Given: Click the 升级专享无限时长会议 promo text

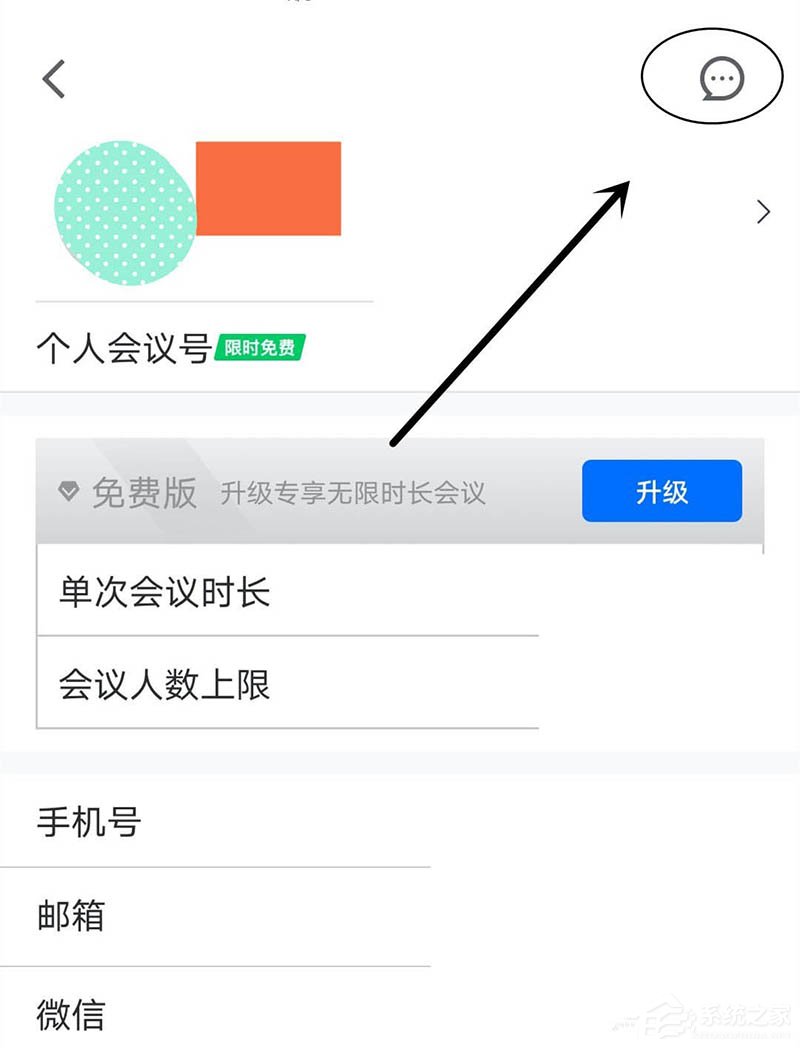Looking at the screenshot, I should point(352,492).
